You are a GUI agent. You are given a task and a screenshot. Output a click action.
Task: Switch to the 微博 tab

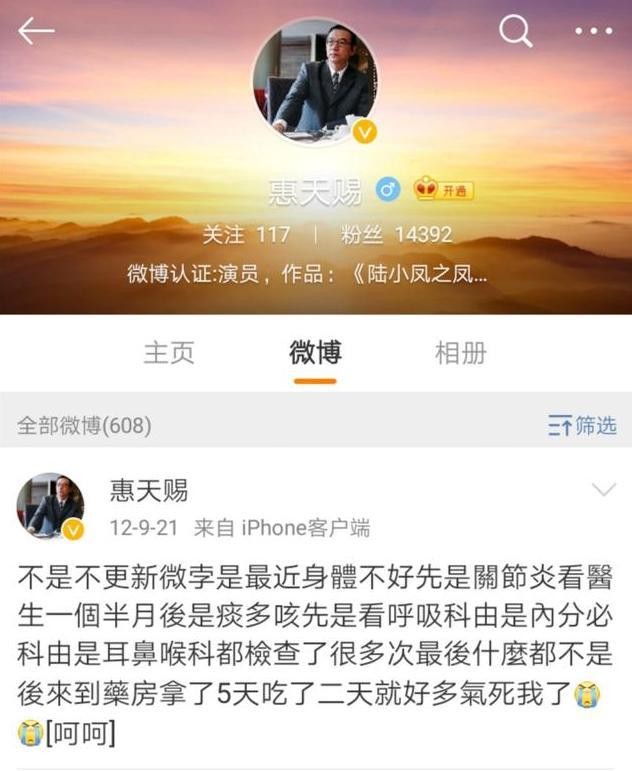(315, 352)
